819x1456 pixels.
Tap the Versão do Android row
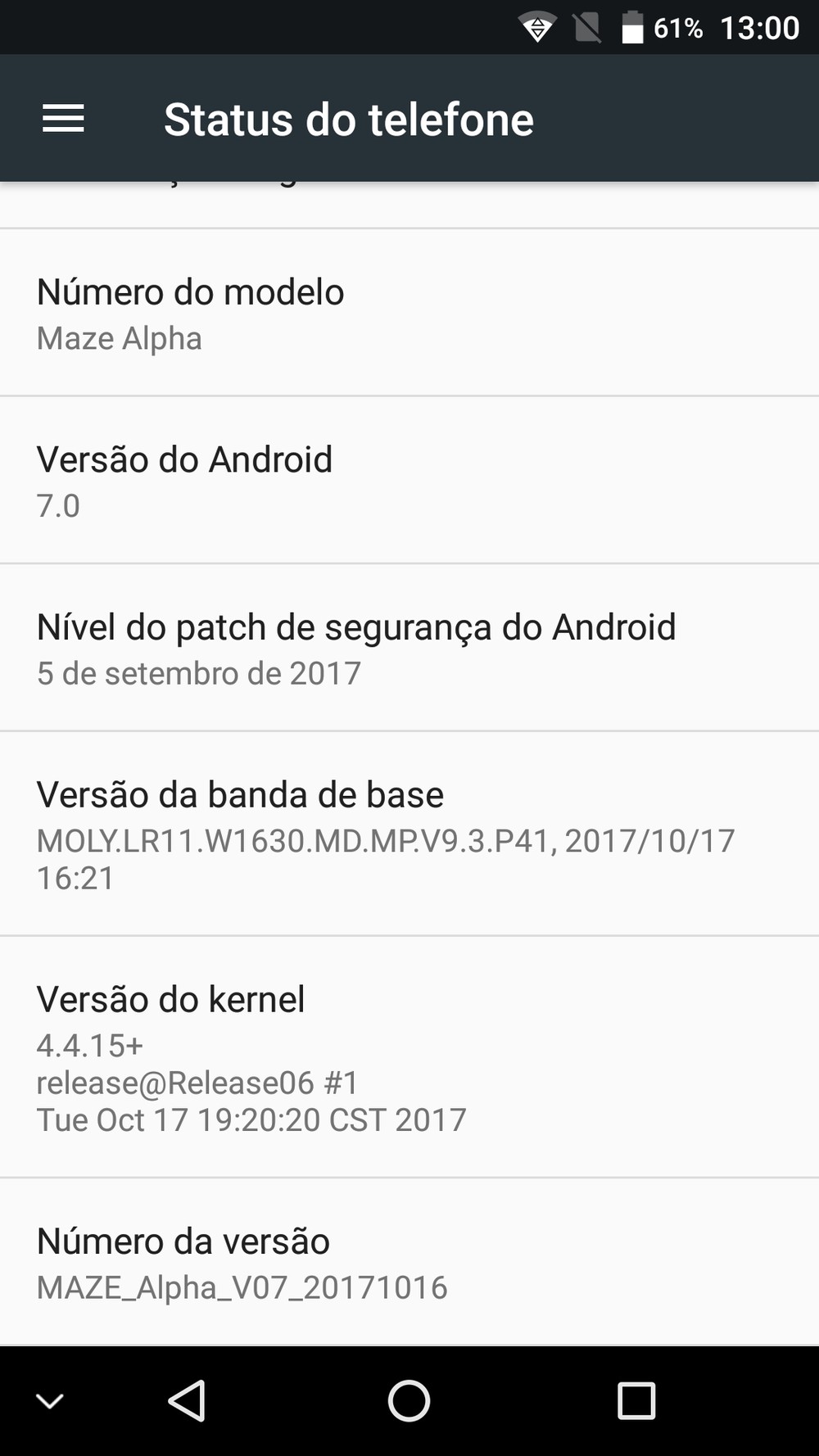409,481
